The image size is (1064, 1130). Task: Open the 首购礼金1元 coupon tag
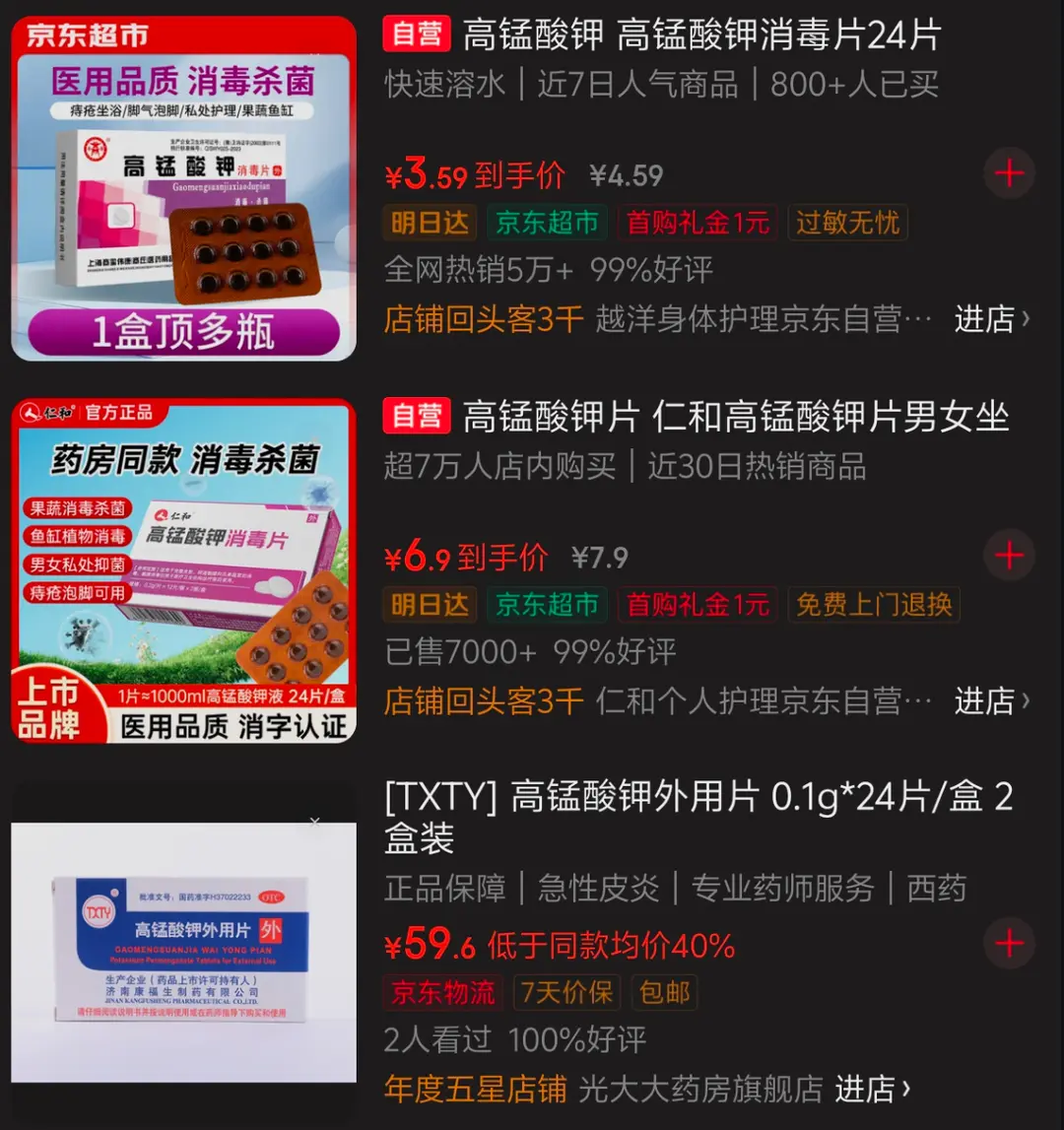coord(698,222)
